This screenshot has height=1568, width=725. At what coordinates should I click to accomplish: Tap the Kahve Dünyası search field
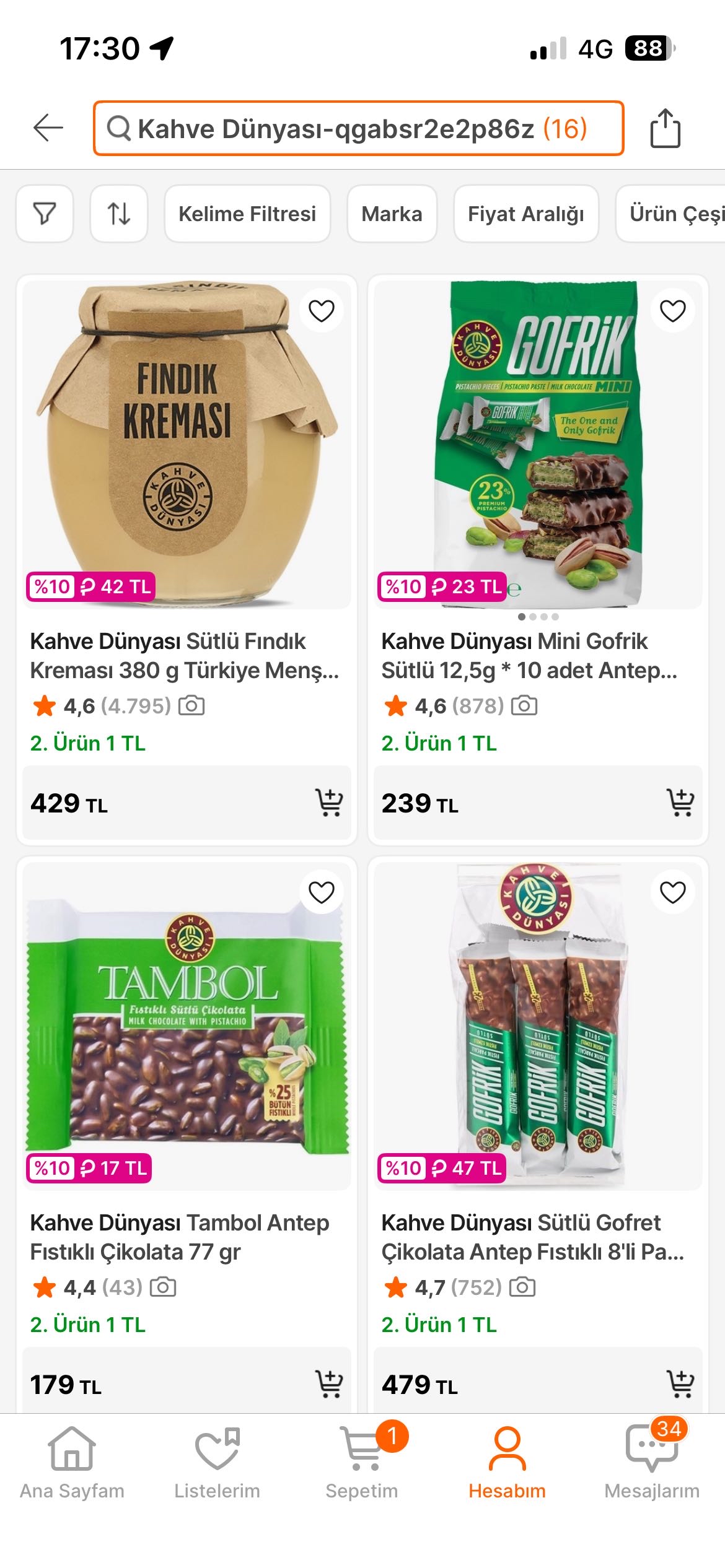[358, 128]
